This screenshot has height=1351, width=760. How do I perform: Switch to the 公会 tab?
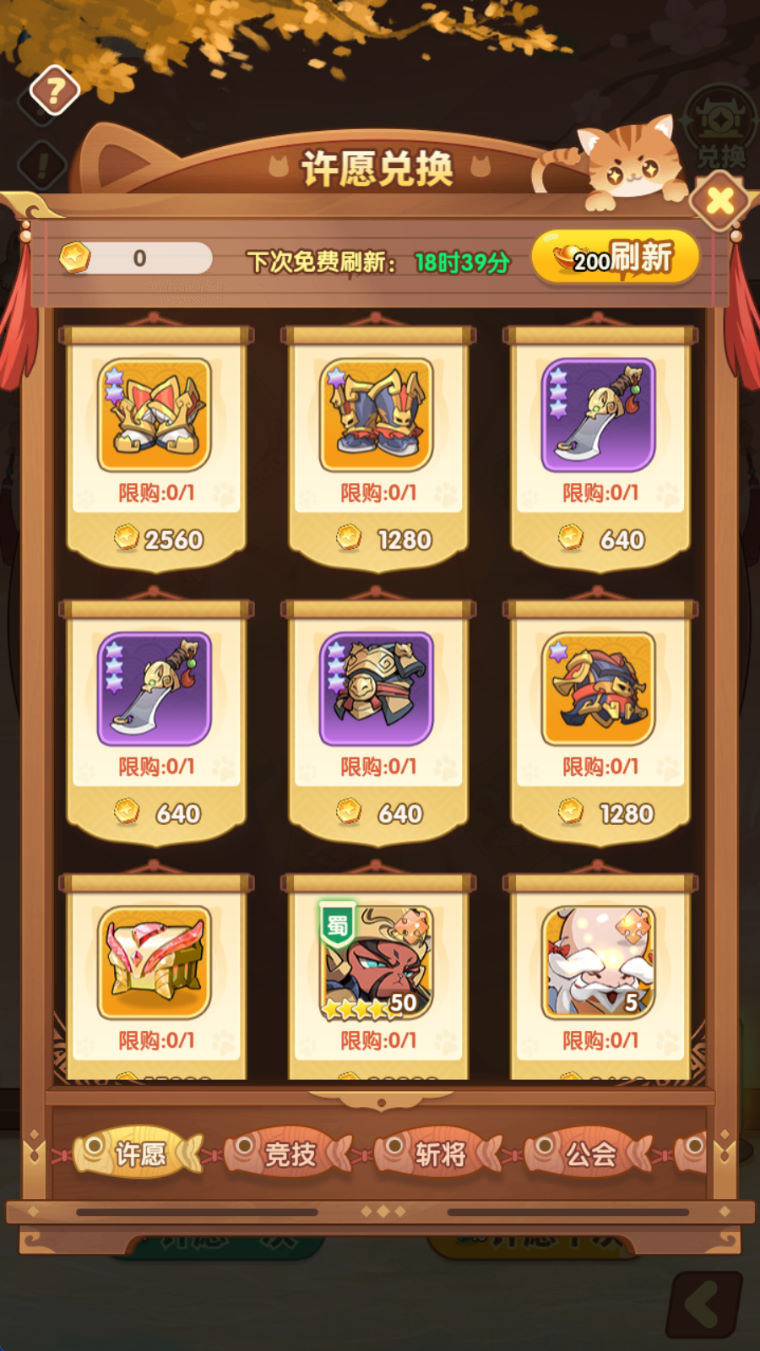point(590,1154)
